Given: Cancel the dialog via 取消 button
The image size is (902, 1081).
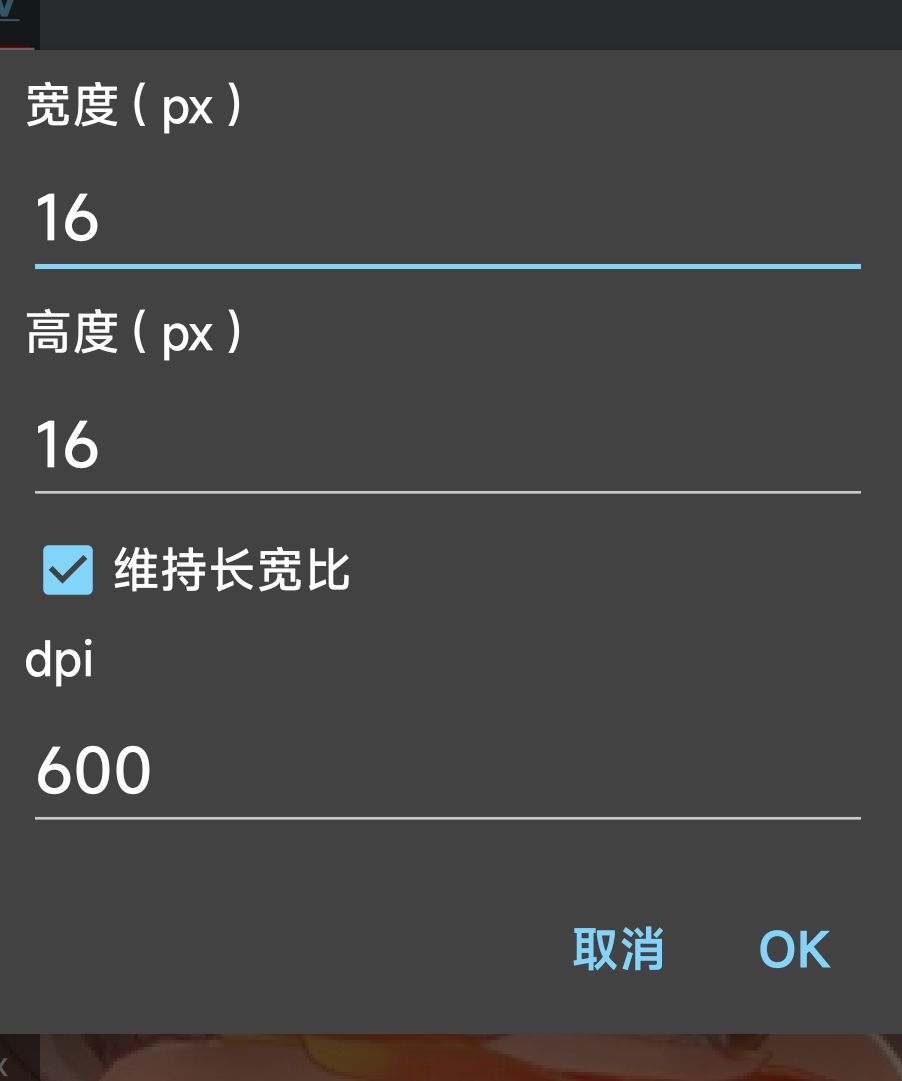Looking at the screenshot, I should coord(620,949).
